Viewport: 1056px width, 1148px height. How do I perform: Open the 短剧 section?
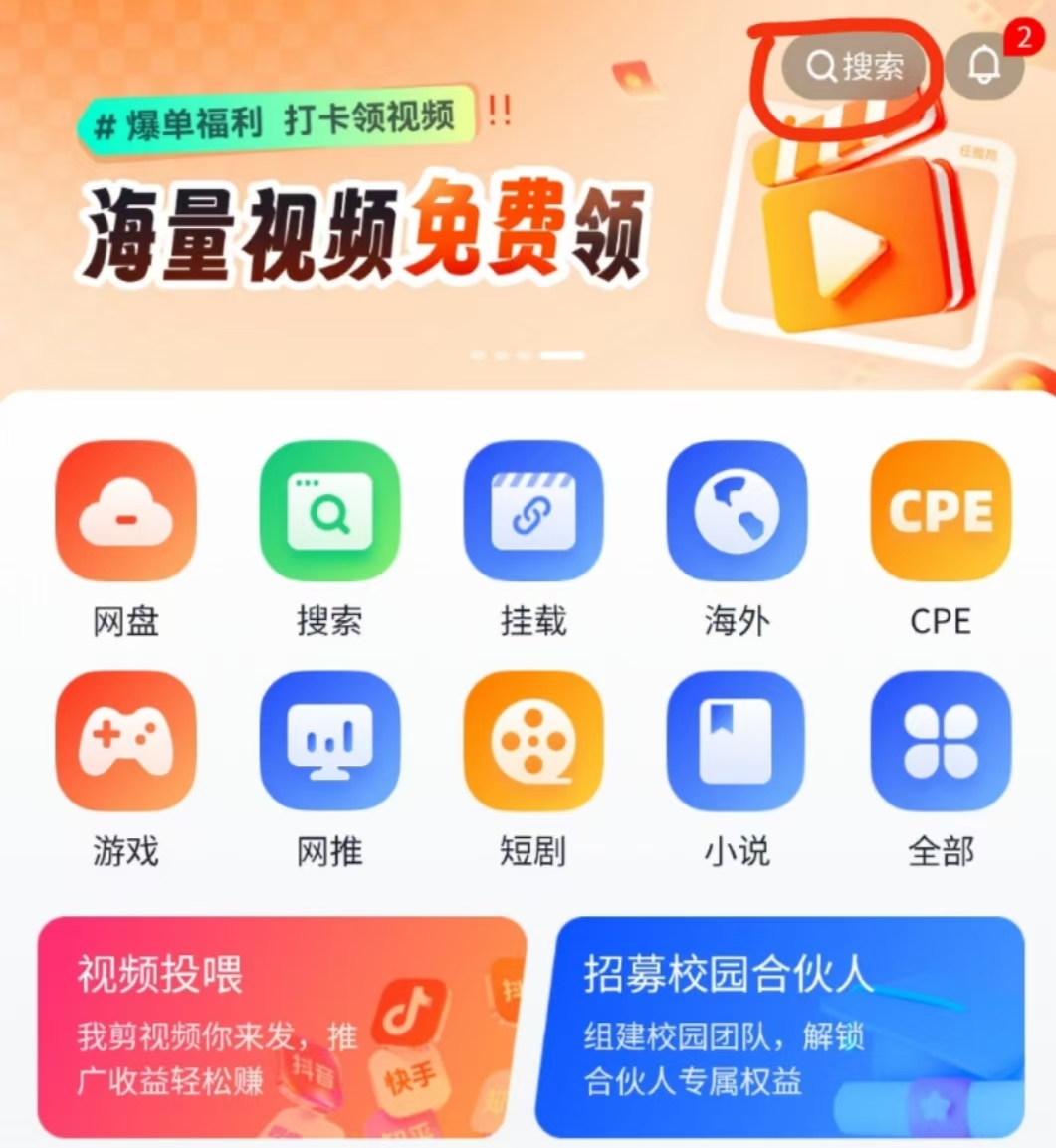[533, 741]
